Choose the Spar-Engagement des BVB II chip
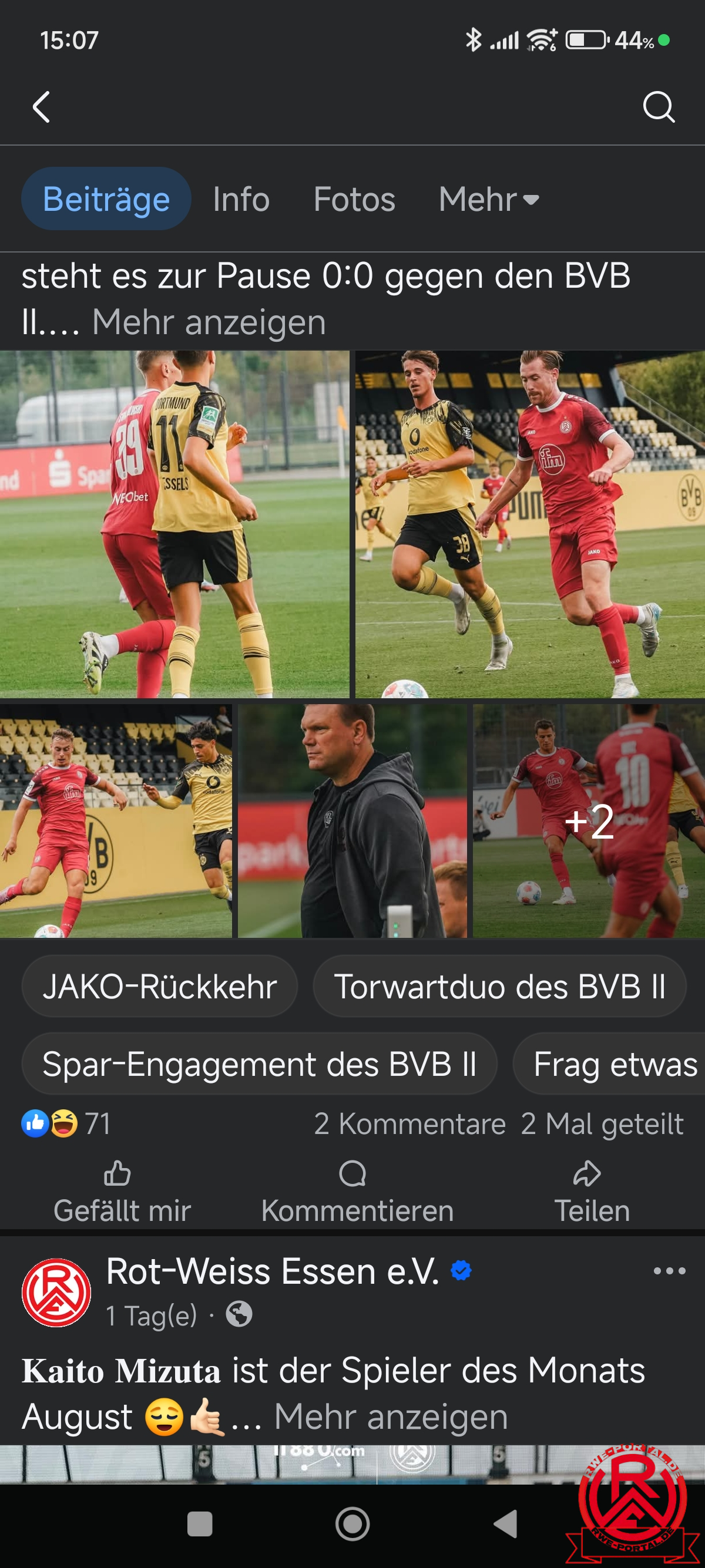The width and height of the screenshot is (705, 1568). click(259, 1064)
